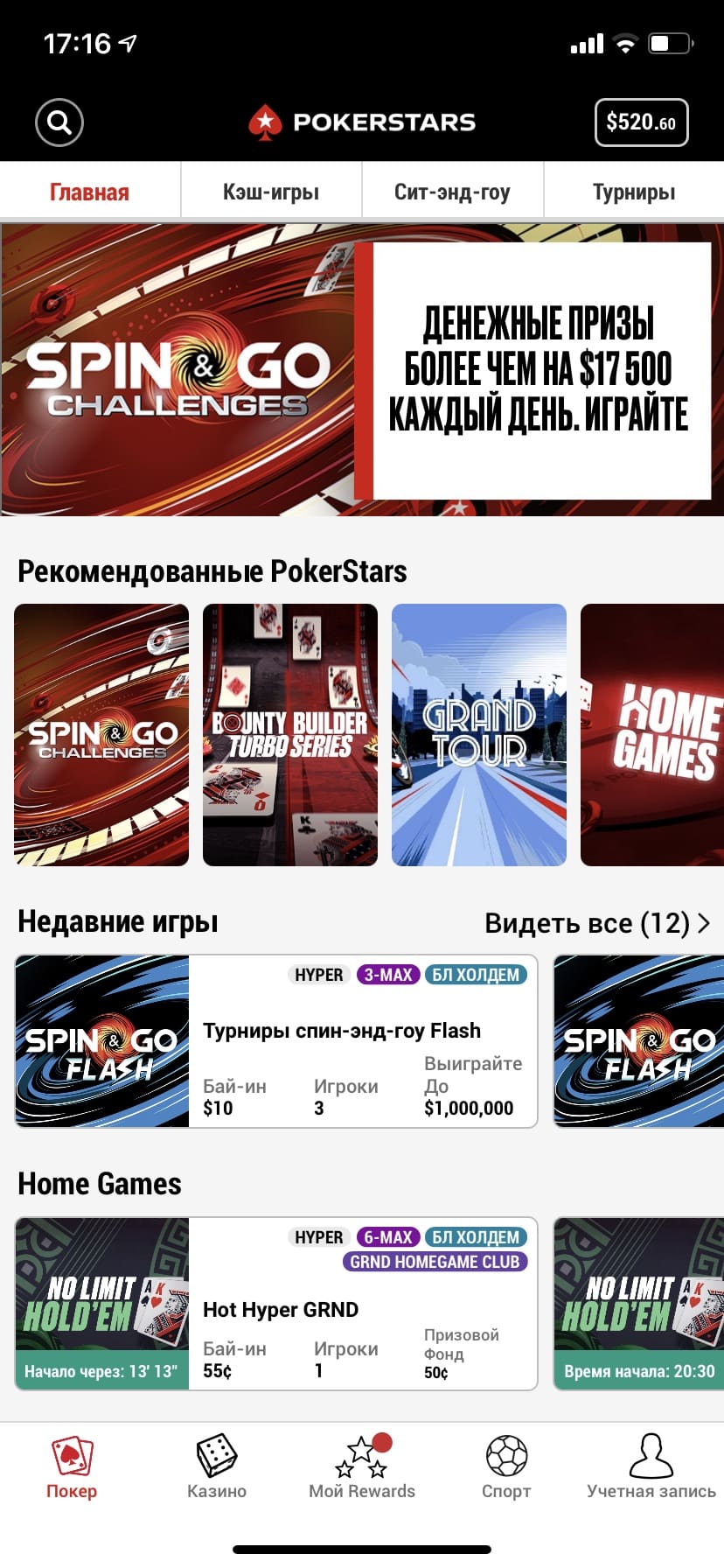
Task: Open Турниры спин-энд-гоу Flash card
Action: point(276,1041)
